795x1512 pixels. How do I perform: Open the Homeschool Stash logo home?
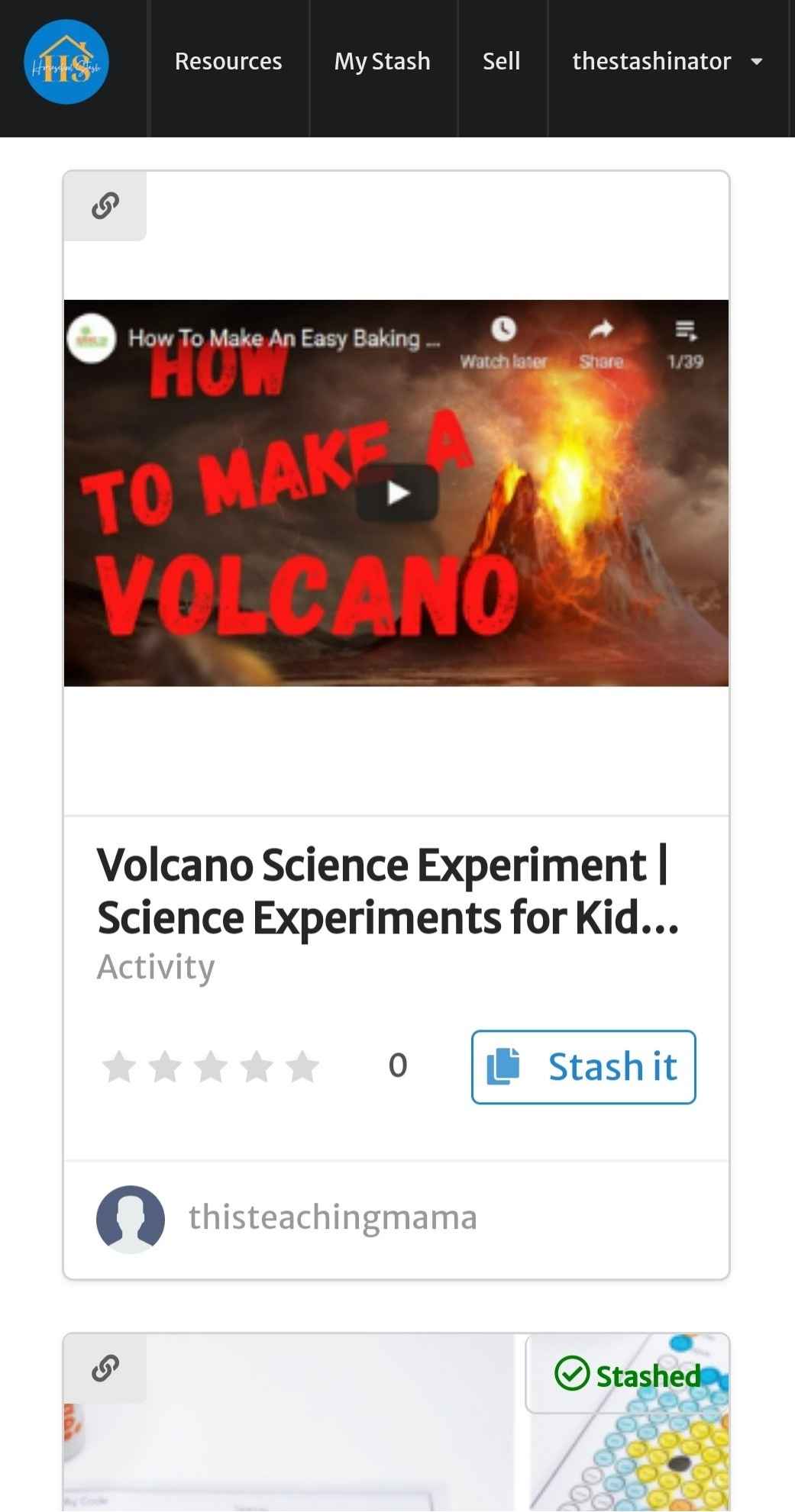66,62
